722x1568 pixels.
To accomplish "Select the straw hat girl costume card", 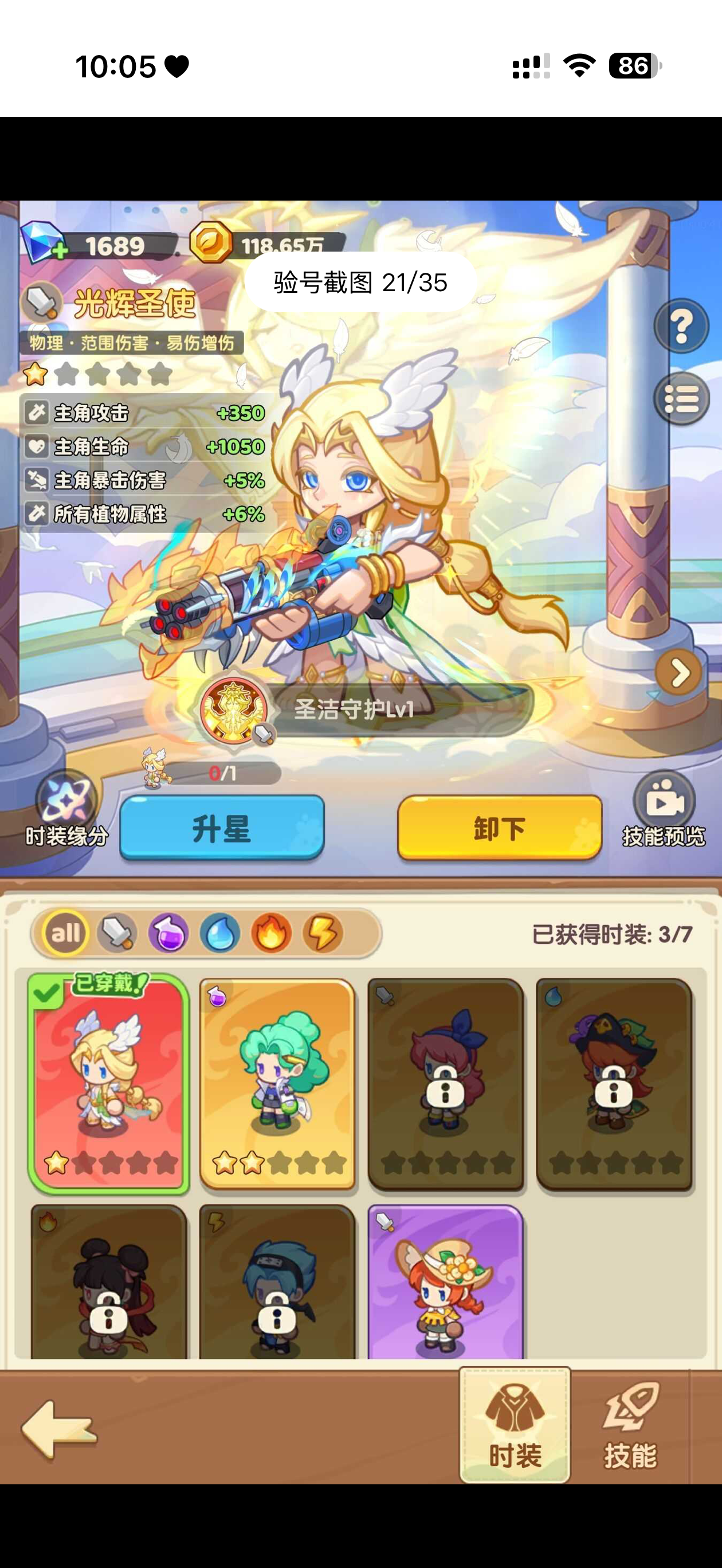I will (x=445, y=1283).
